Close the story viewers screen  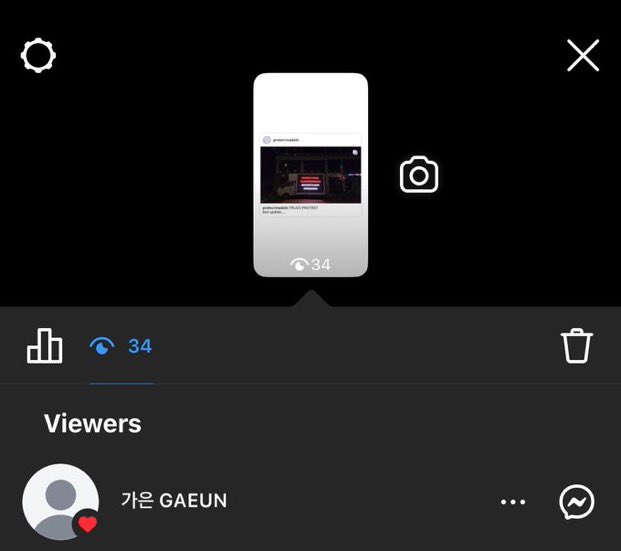click(583, 55)
